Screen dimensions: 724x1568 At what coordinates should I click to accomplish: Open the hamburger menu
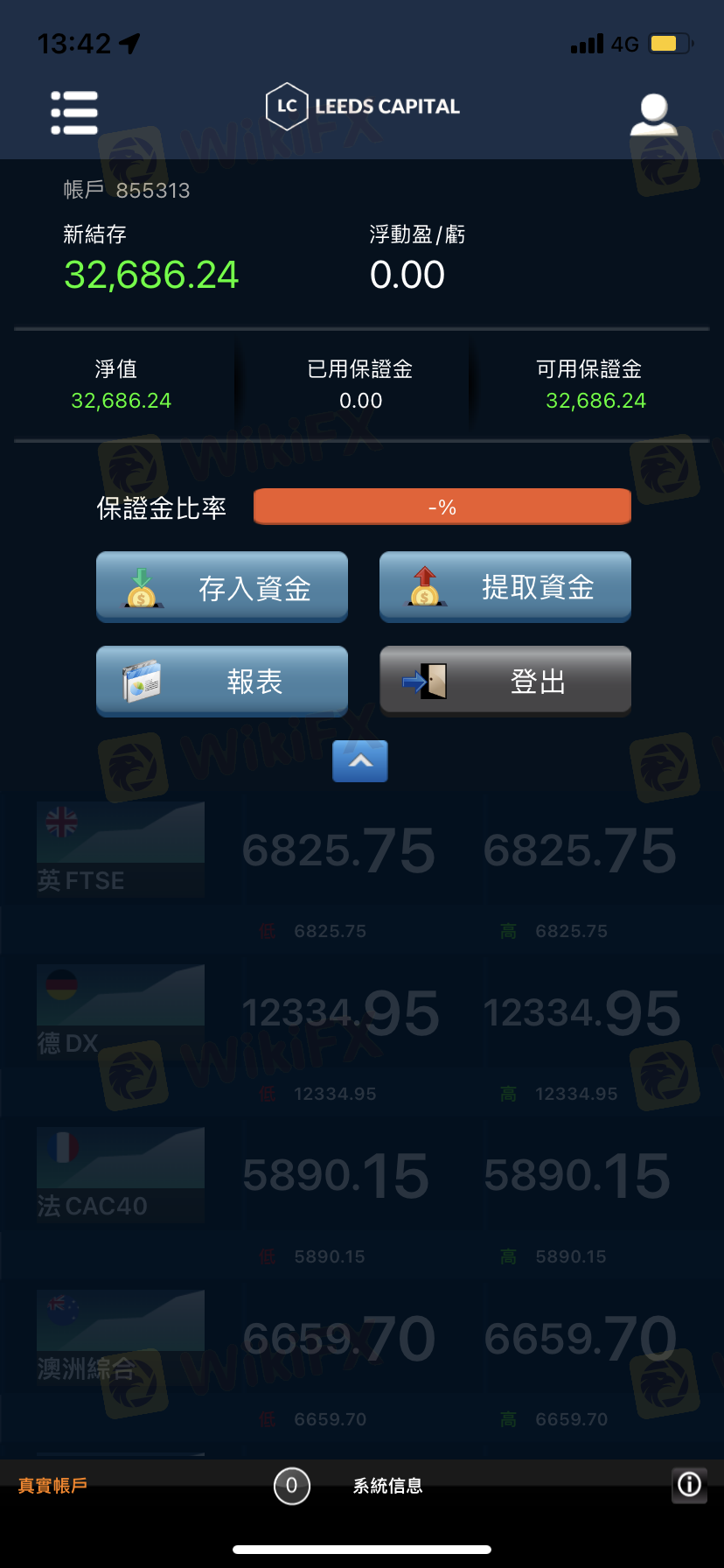click(74, 113)
